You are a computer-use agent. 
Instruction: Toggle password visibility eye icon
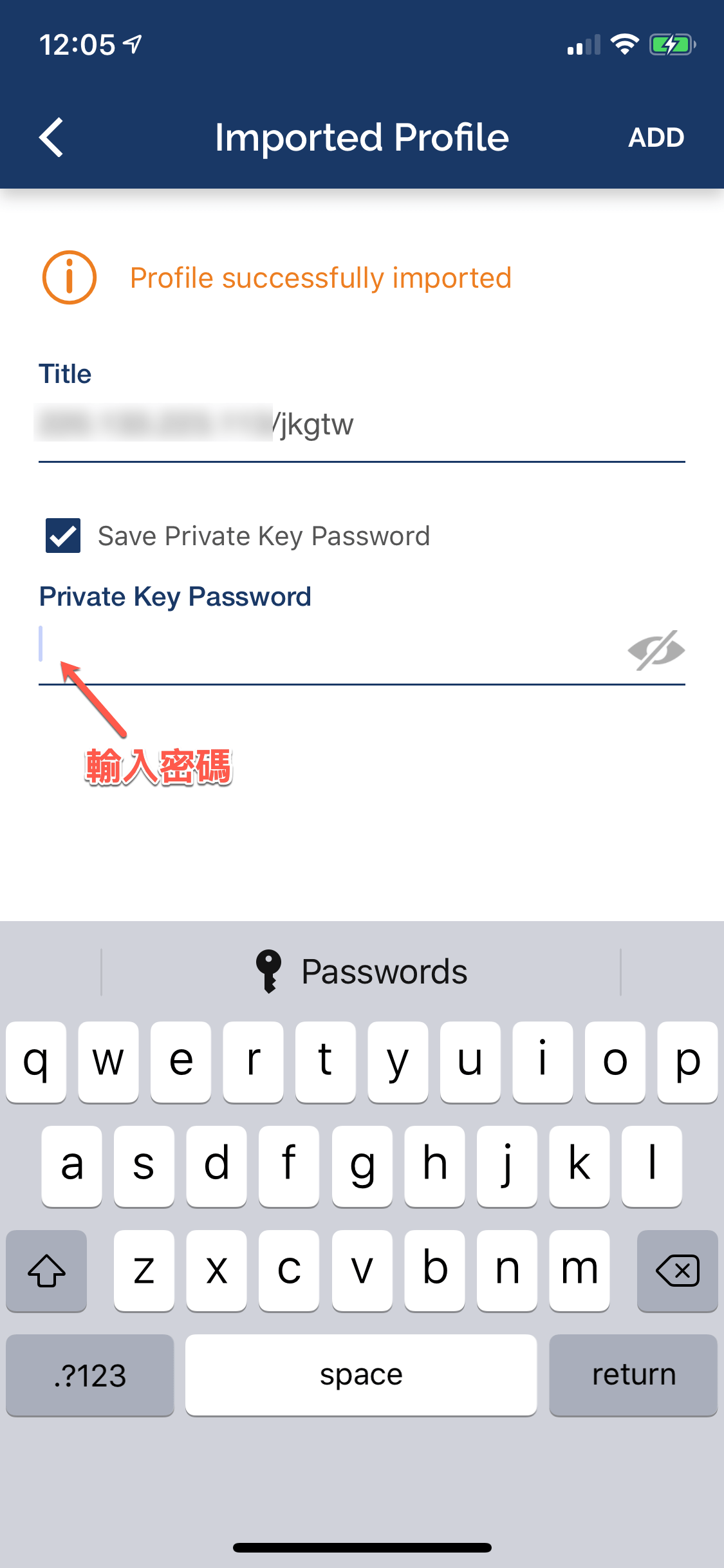coord(656,650)
